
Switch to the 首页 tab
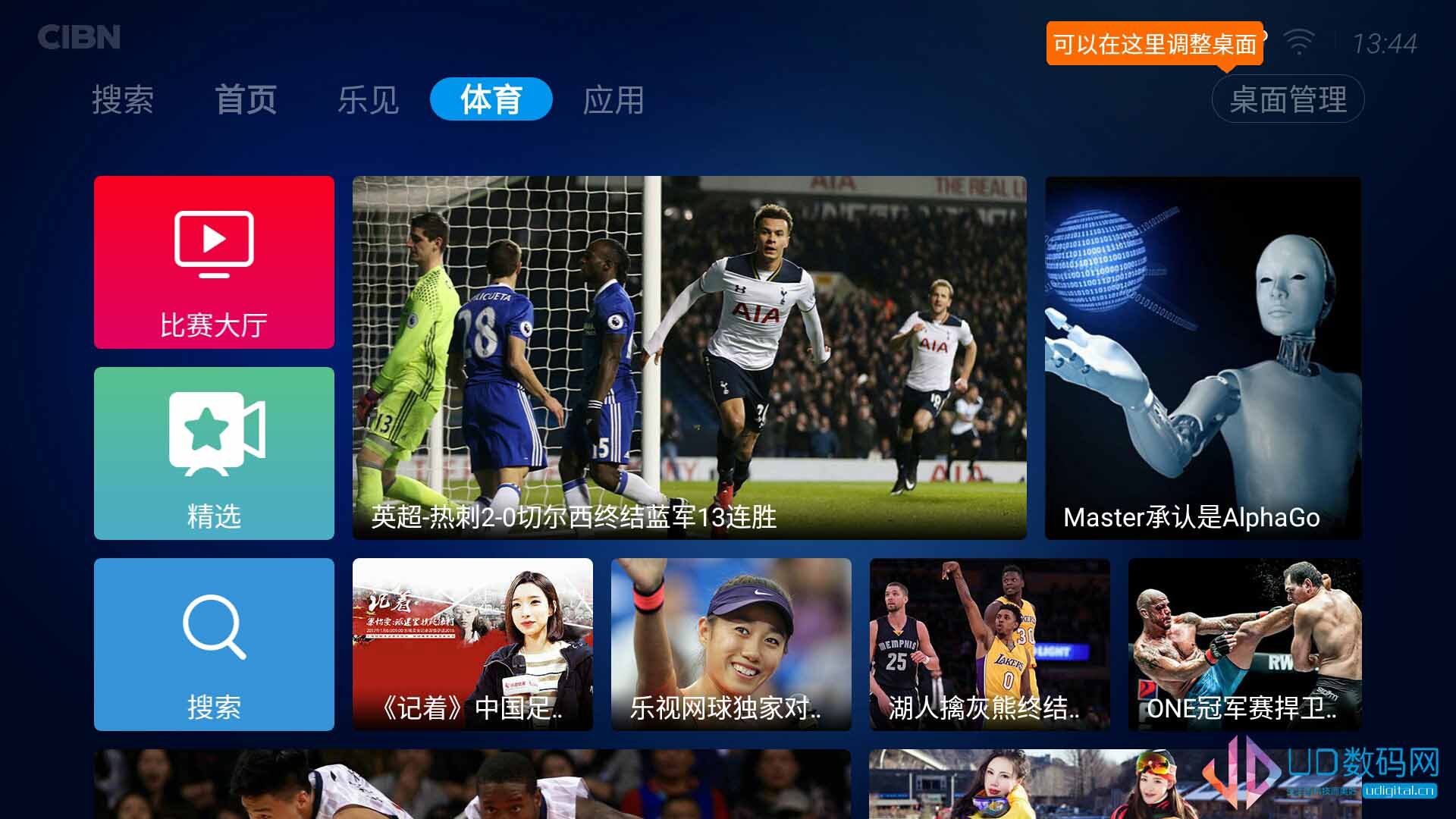click(x=246, y=99)
